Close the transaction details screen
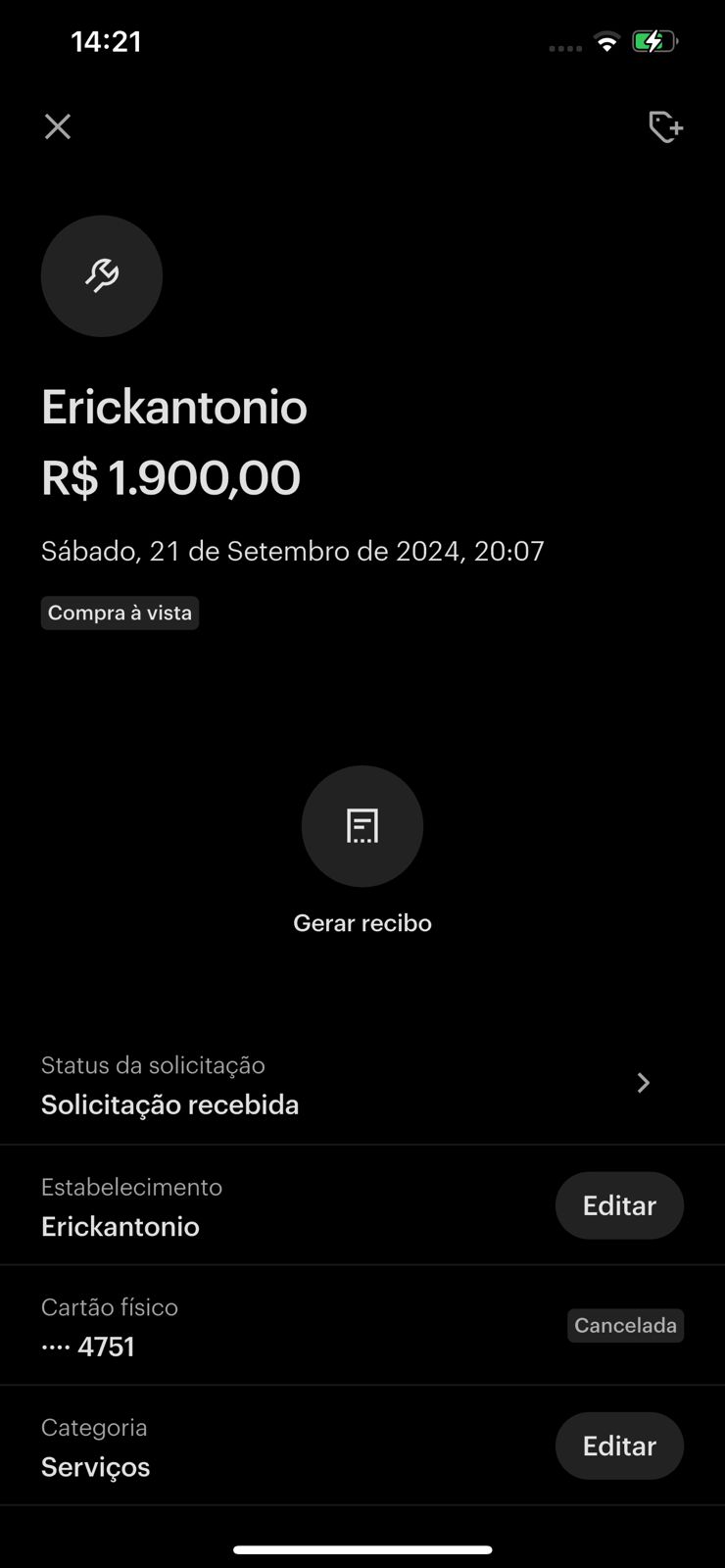Viewport: 725px width, 1568px height. click(58, 126)
